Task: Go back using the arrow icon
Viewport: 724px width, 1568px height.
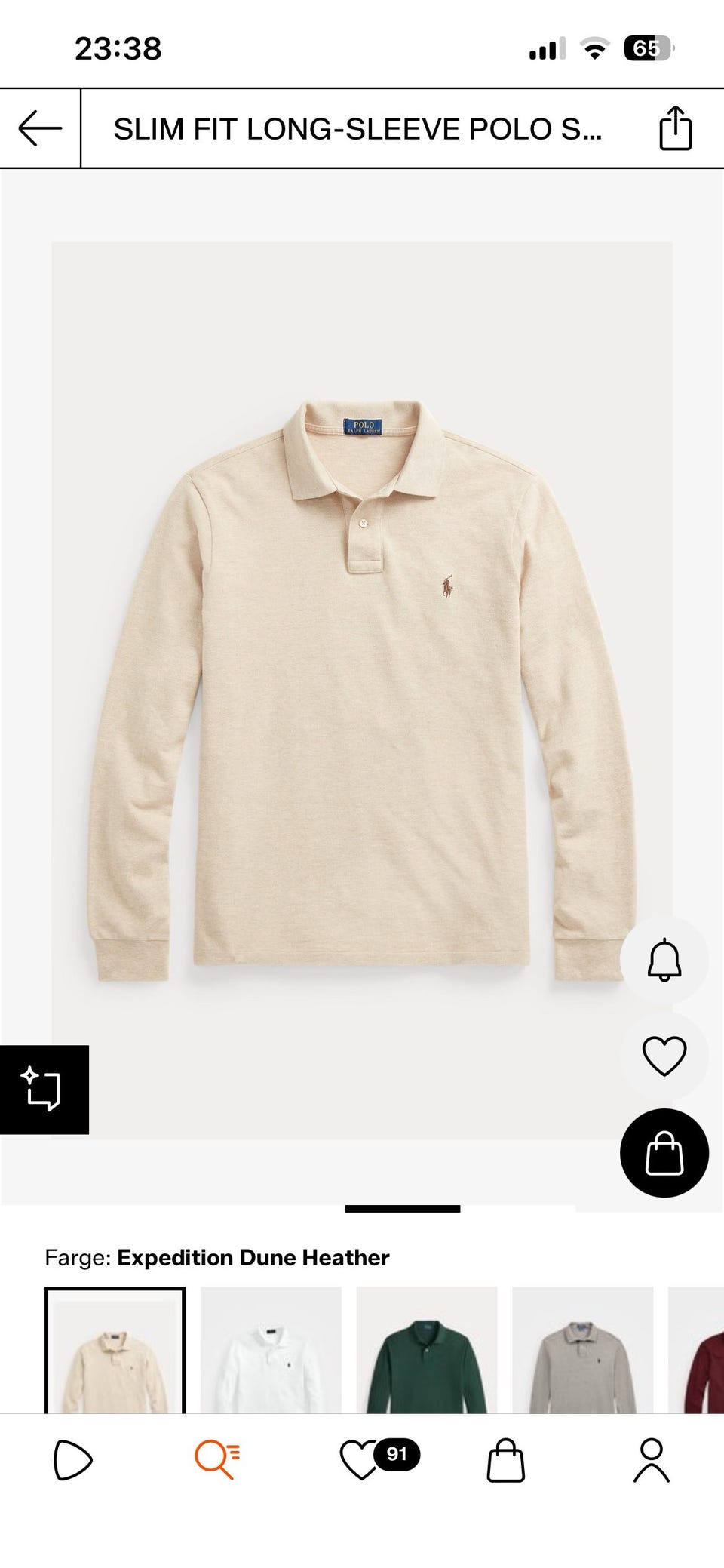Action: 40,128
